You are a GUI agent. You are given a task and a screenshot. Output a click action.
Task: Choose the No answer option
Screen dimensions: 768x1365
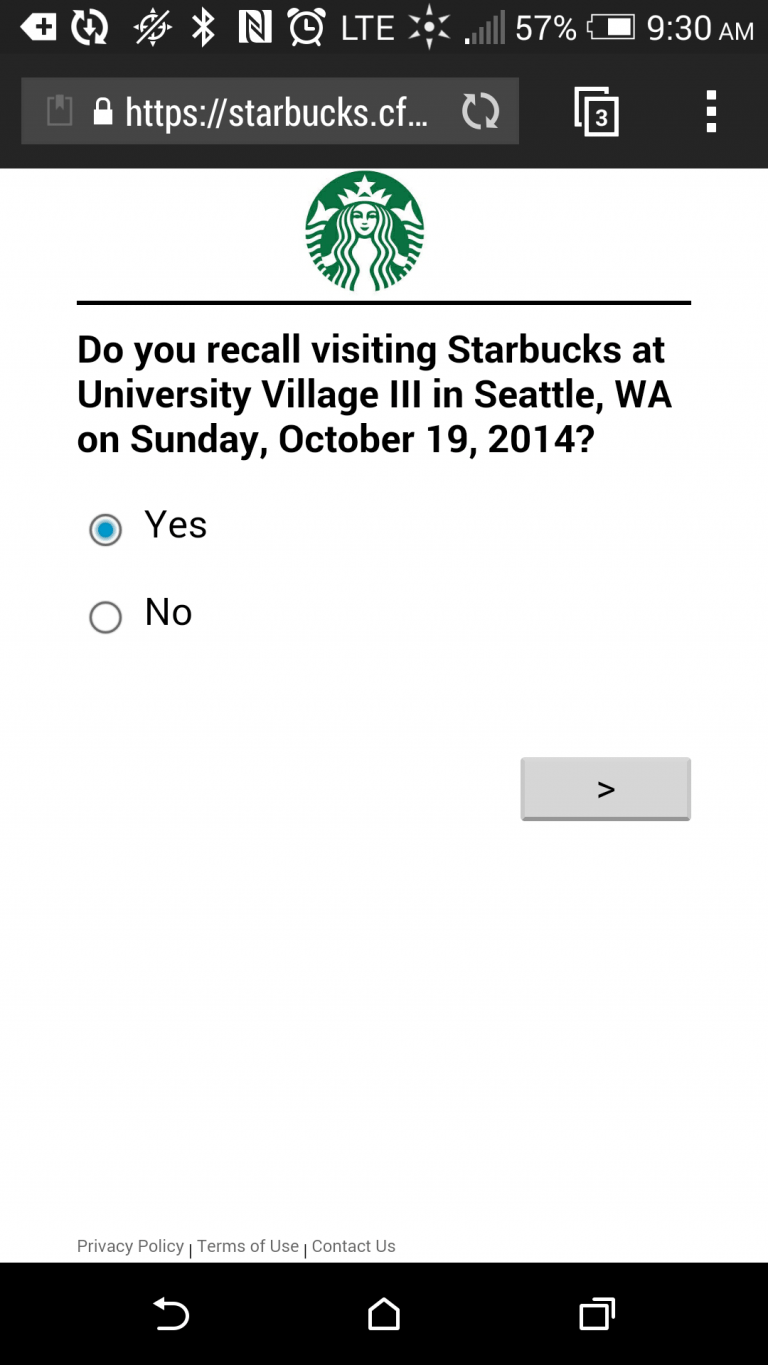pos(105,616)
